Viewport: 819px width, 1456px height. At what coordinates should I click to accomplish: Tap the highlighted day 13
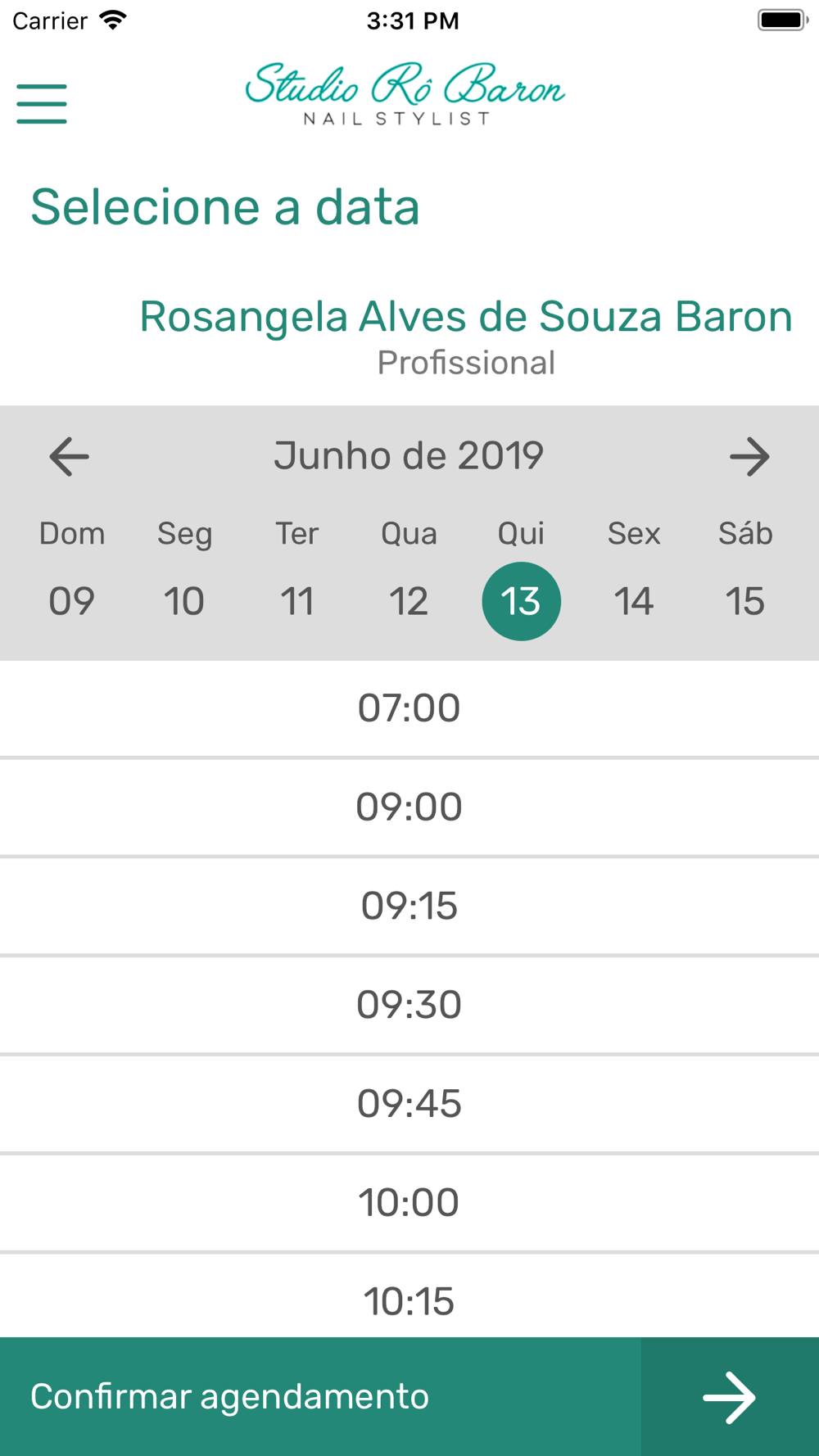[x=521, y=601]
